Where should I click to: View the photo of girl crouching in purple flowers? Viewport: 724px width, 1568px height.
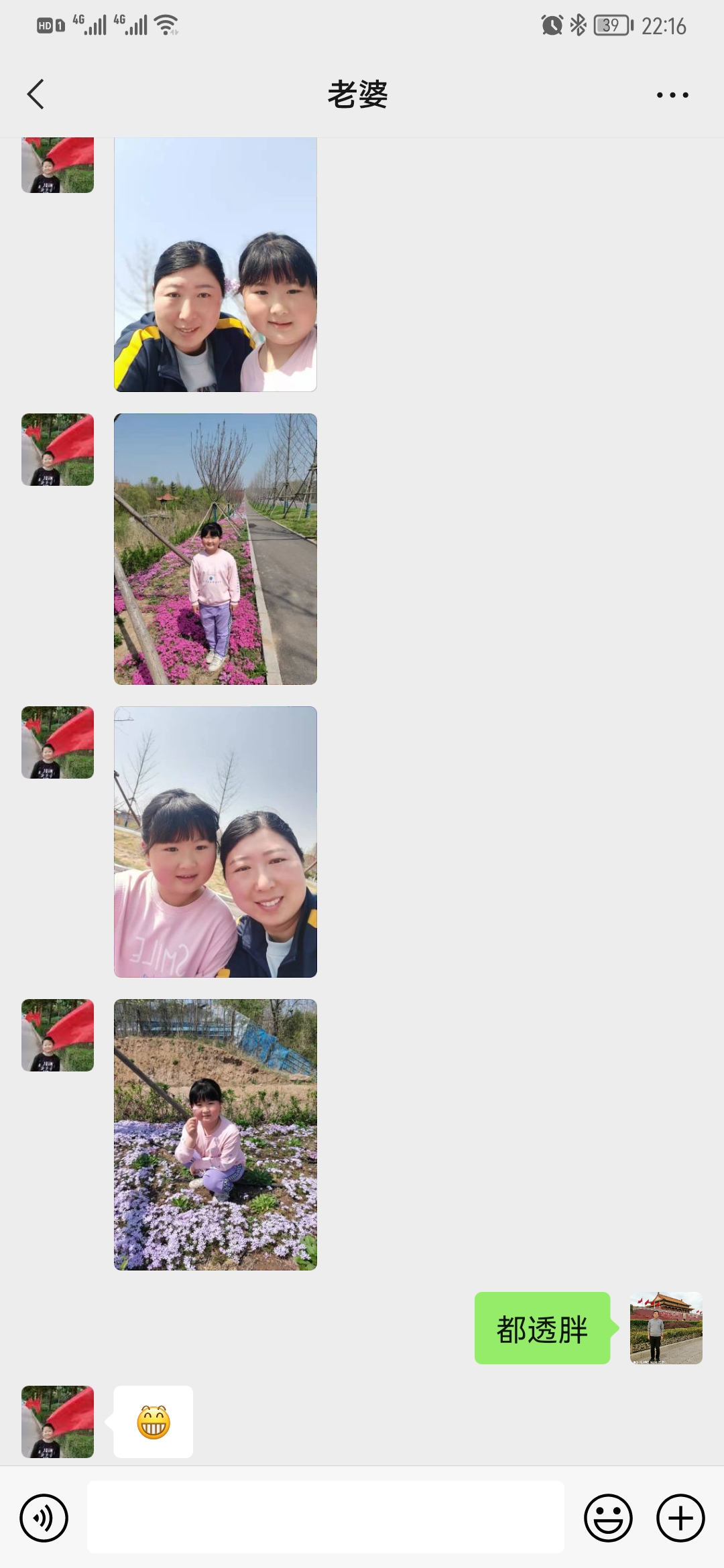[x=215, y=1134]
